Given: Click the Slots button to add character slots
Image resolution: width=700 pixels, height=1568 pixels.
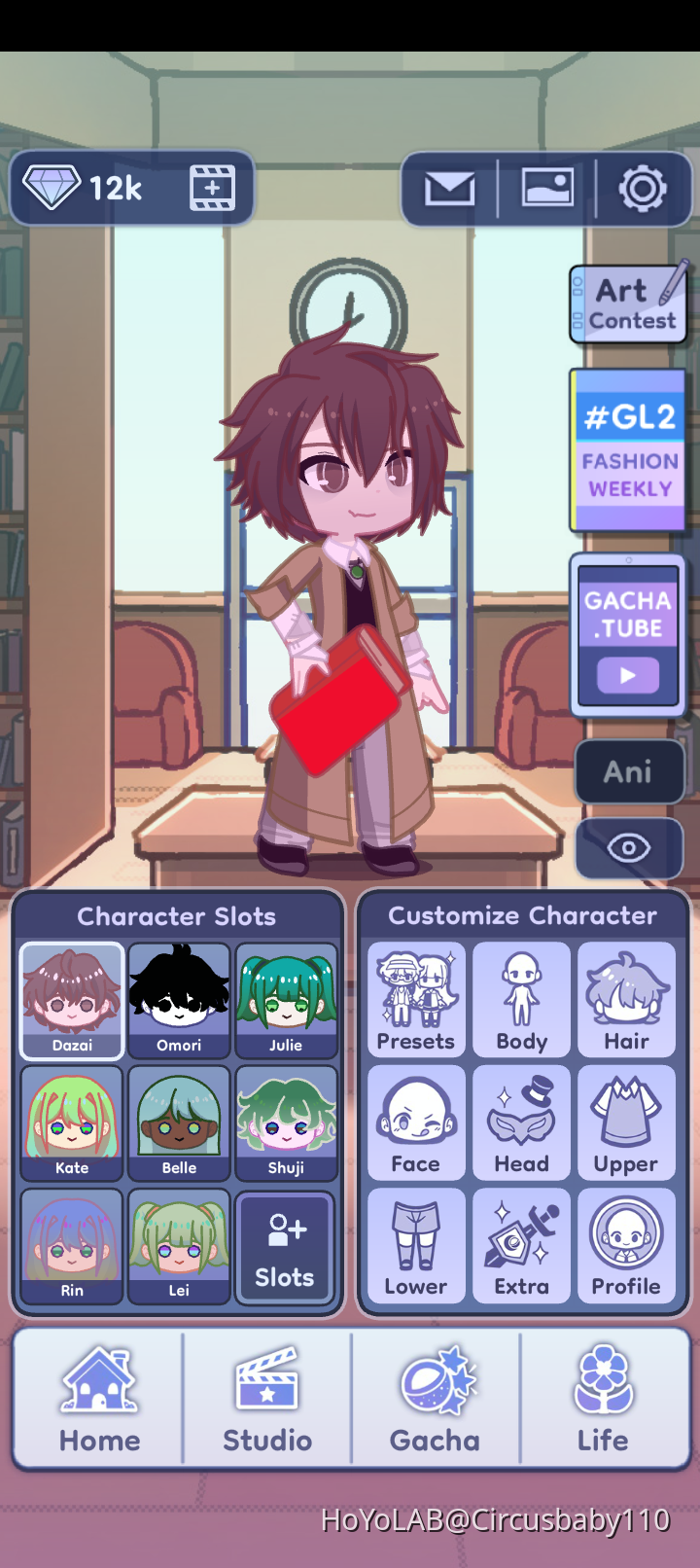Looking at the screenshot, I should [x=286, y=1246].
